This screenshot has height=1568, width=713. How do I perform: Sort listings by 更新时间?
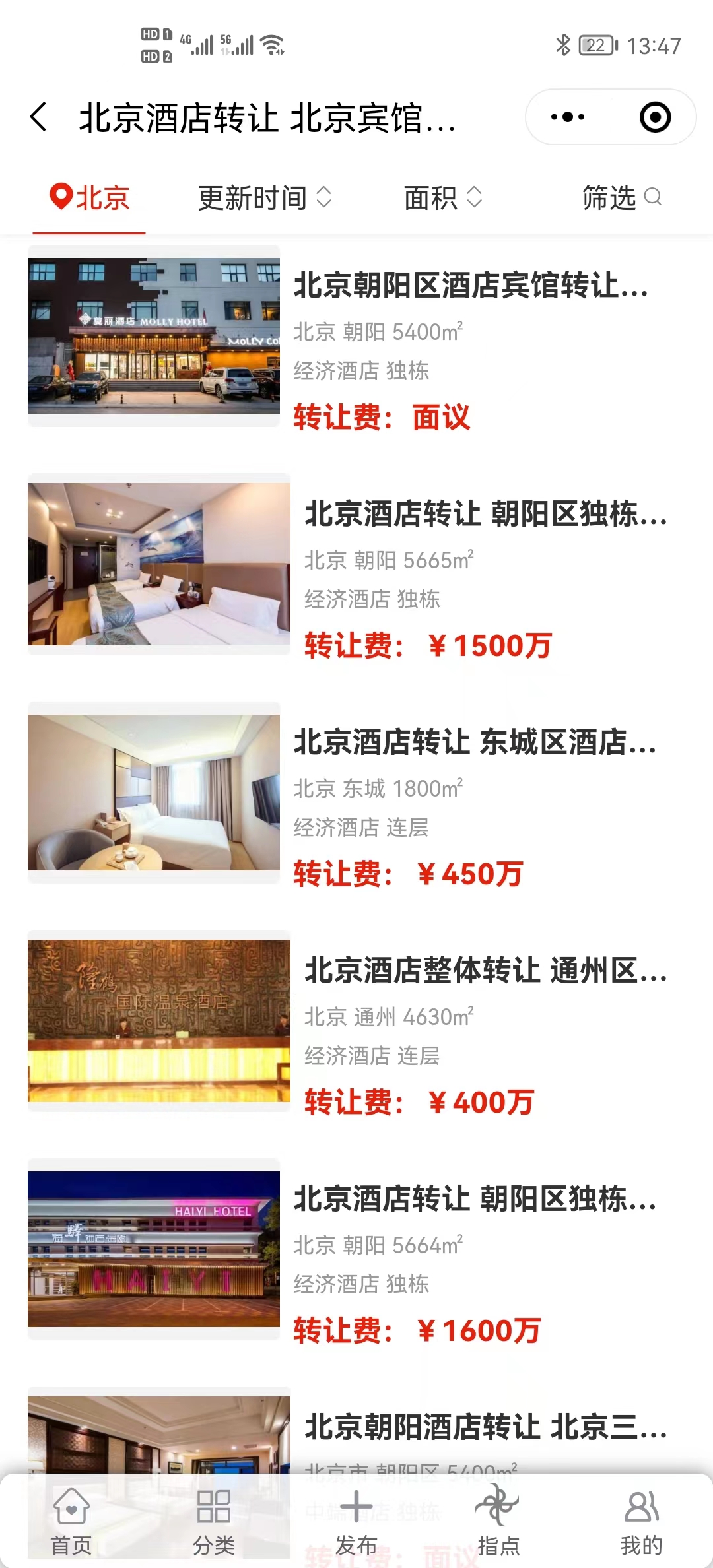(264, 198)
